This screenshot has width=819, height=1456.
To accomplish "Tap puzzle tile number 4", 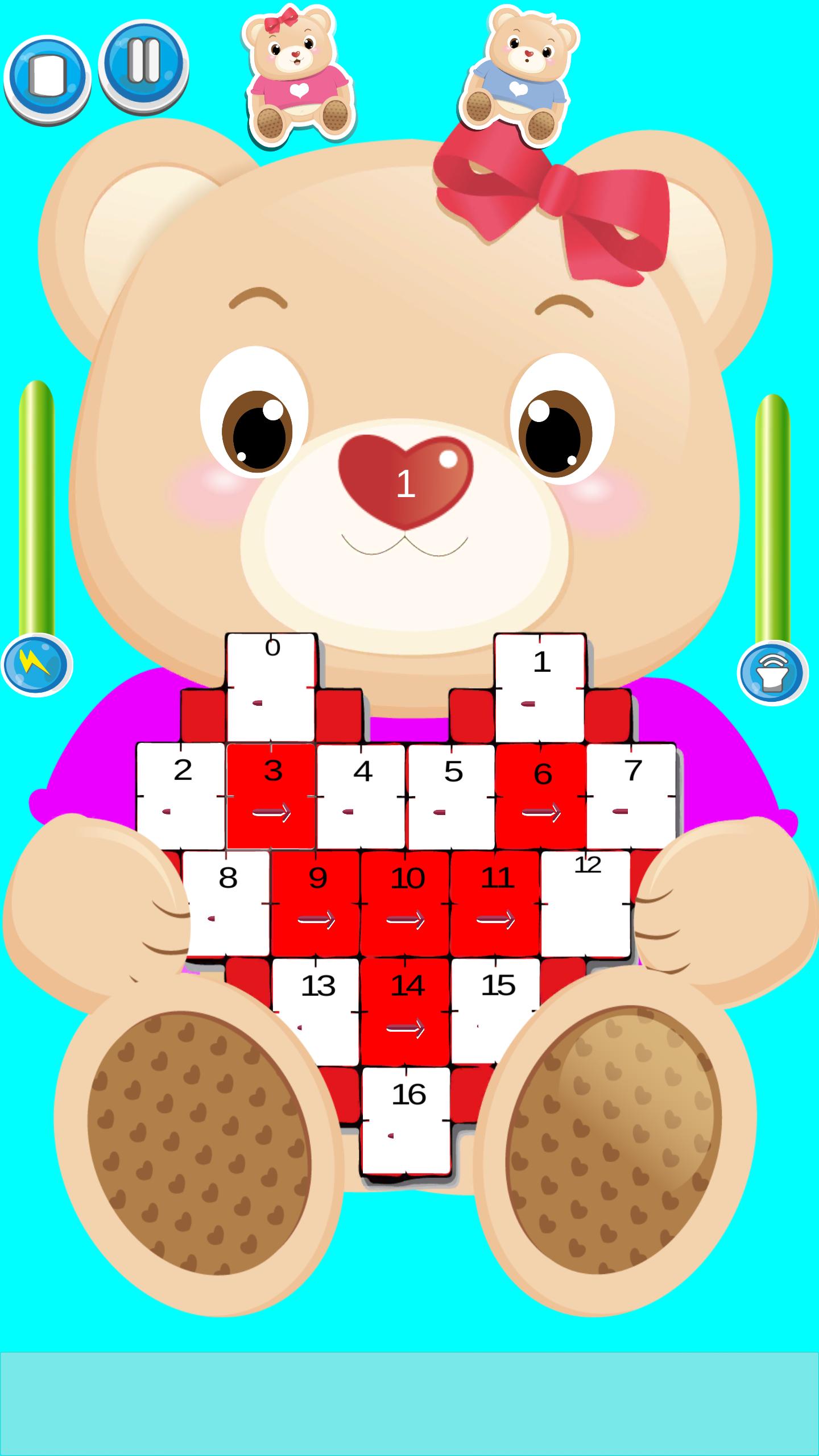I will [361, 795].
